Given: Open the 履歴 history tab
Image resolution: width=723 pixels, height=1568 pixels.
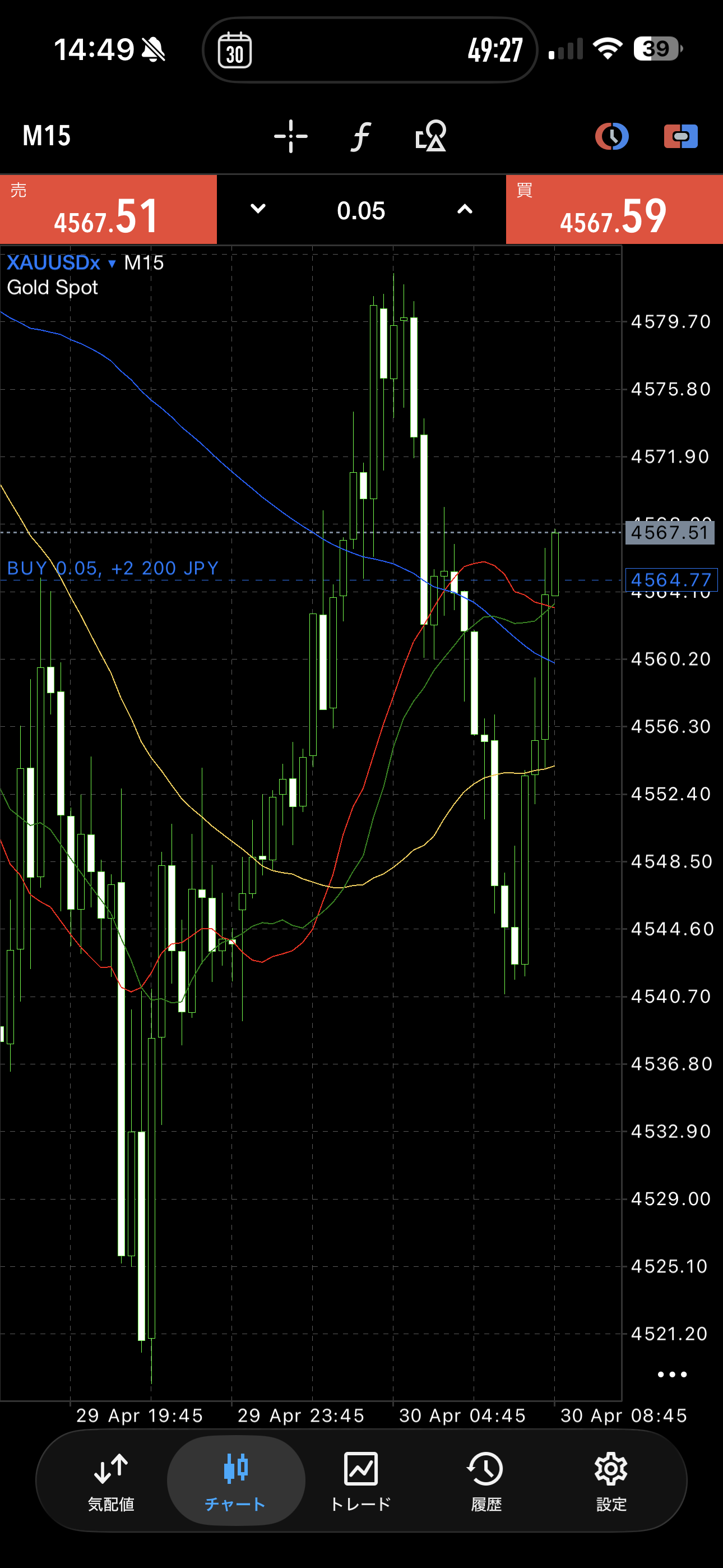Looking at the screenshot, I should coord(486,1480).
